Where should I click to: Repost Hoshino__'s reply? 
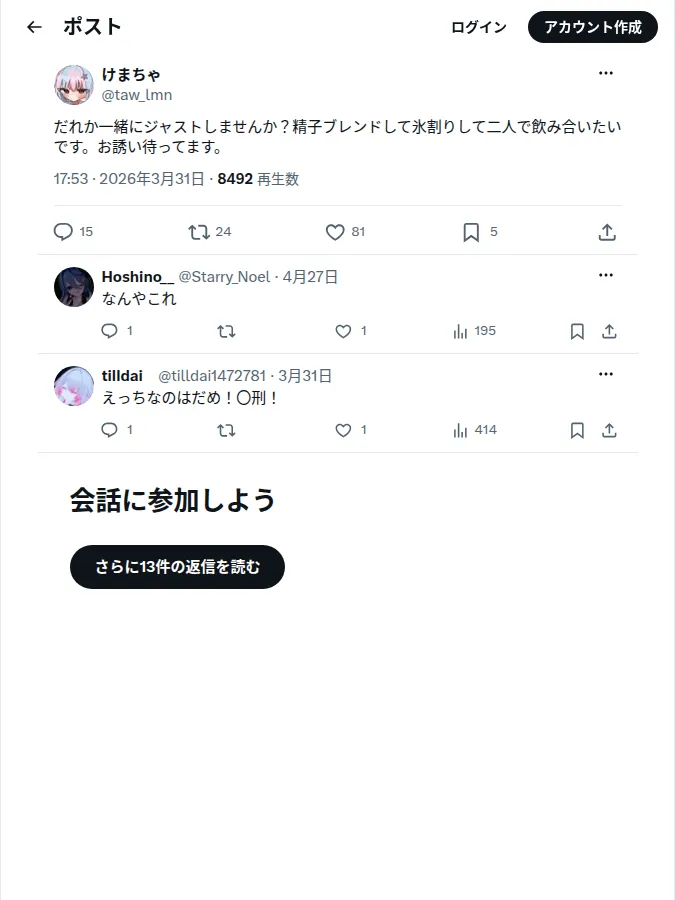(226, 331)
